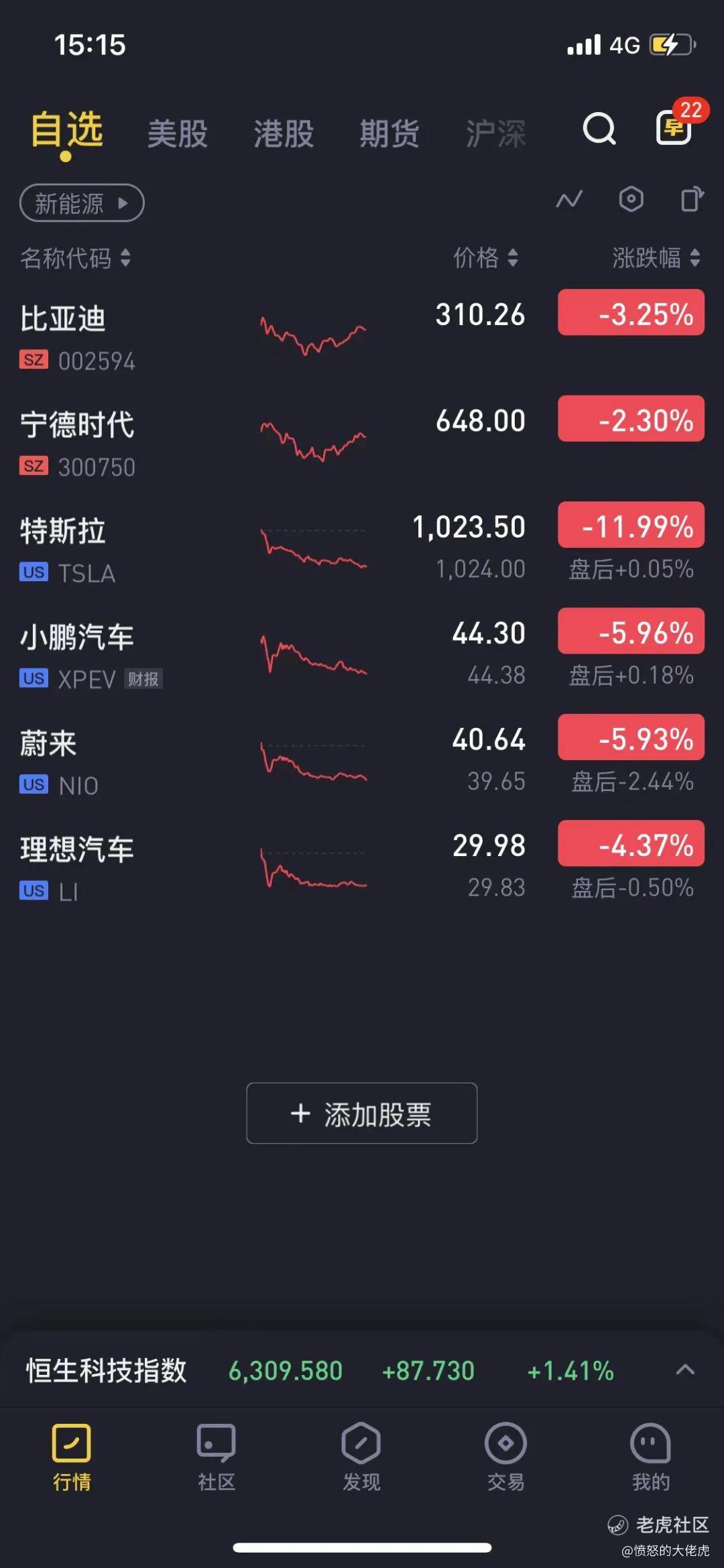The height and width of the screenshot is (1568, 724).
Task: Switch to the 美股 tab
Action: [177, 133]
